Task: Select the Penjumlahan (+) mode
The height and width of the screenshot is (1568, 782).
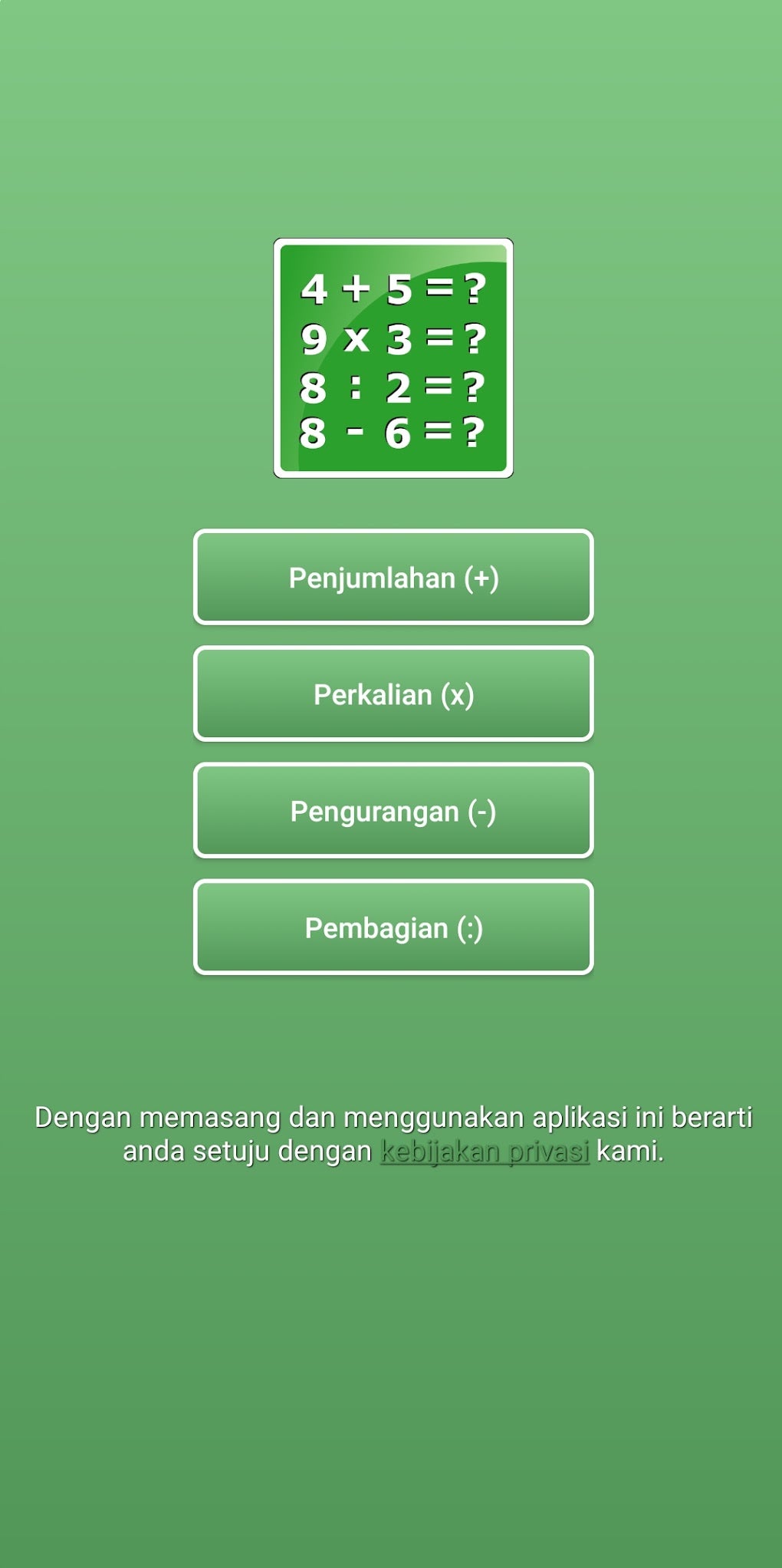Action: pos(393,578)
